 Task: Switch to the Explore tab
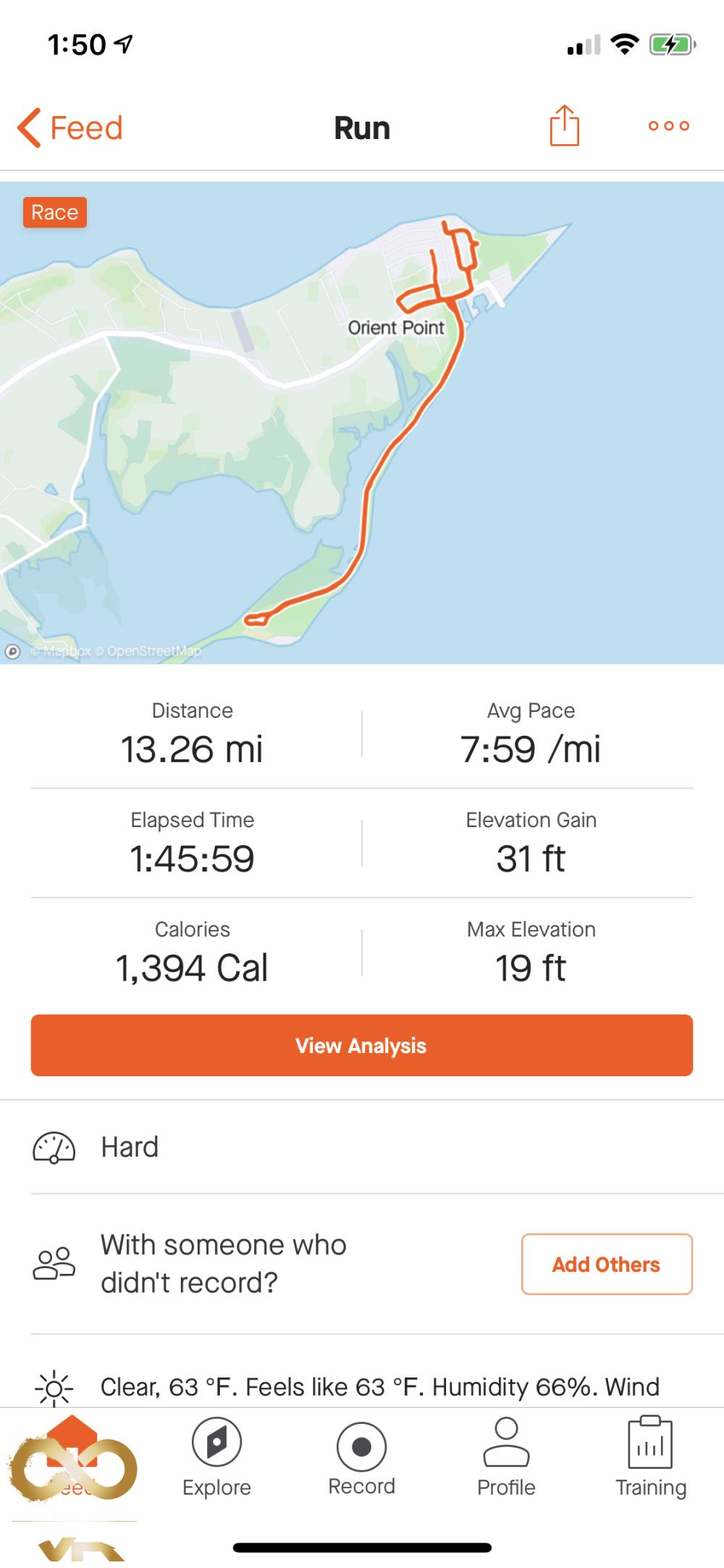tap(216, 1457)
